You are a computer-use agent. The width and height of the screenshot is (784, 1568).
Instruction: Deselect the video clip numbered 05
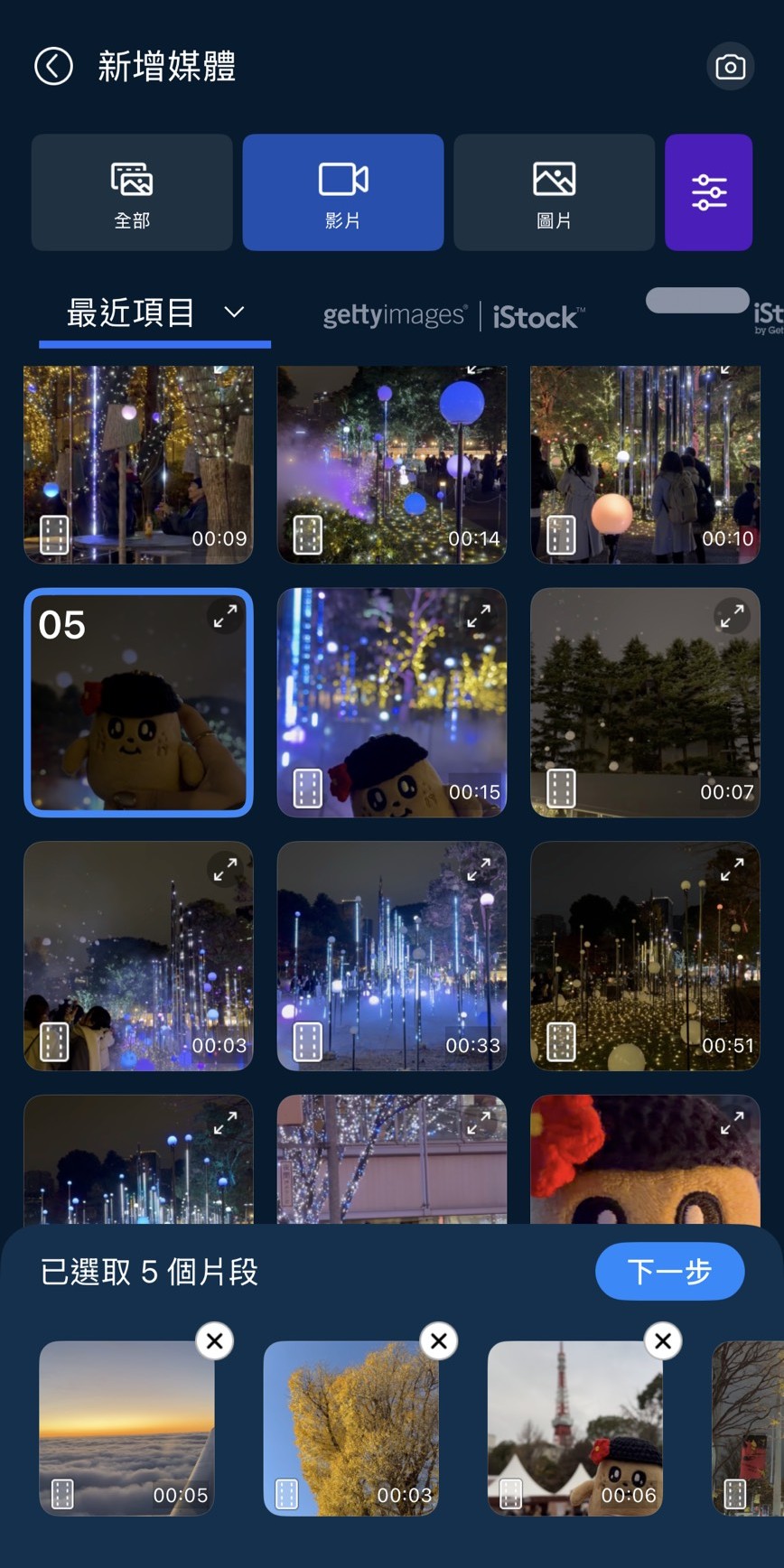click(x=138, y=703)
